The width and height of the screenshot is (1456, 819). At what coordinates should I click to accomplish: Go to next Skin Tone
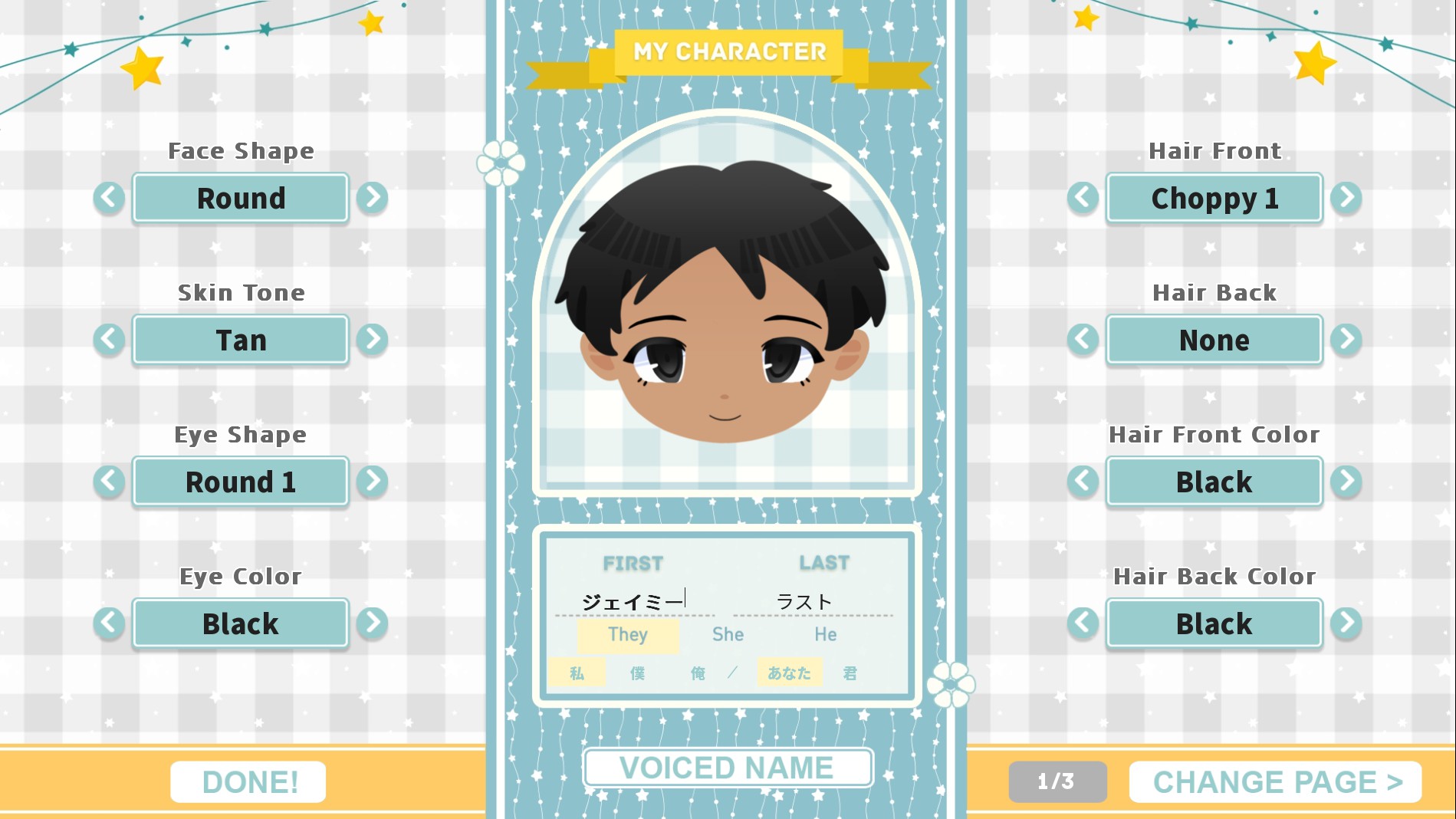(373, 340)
